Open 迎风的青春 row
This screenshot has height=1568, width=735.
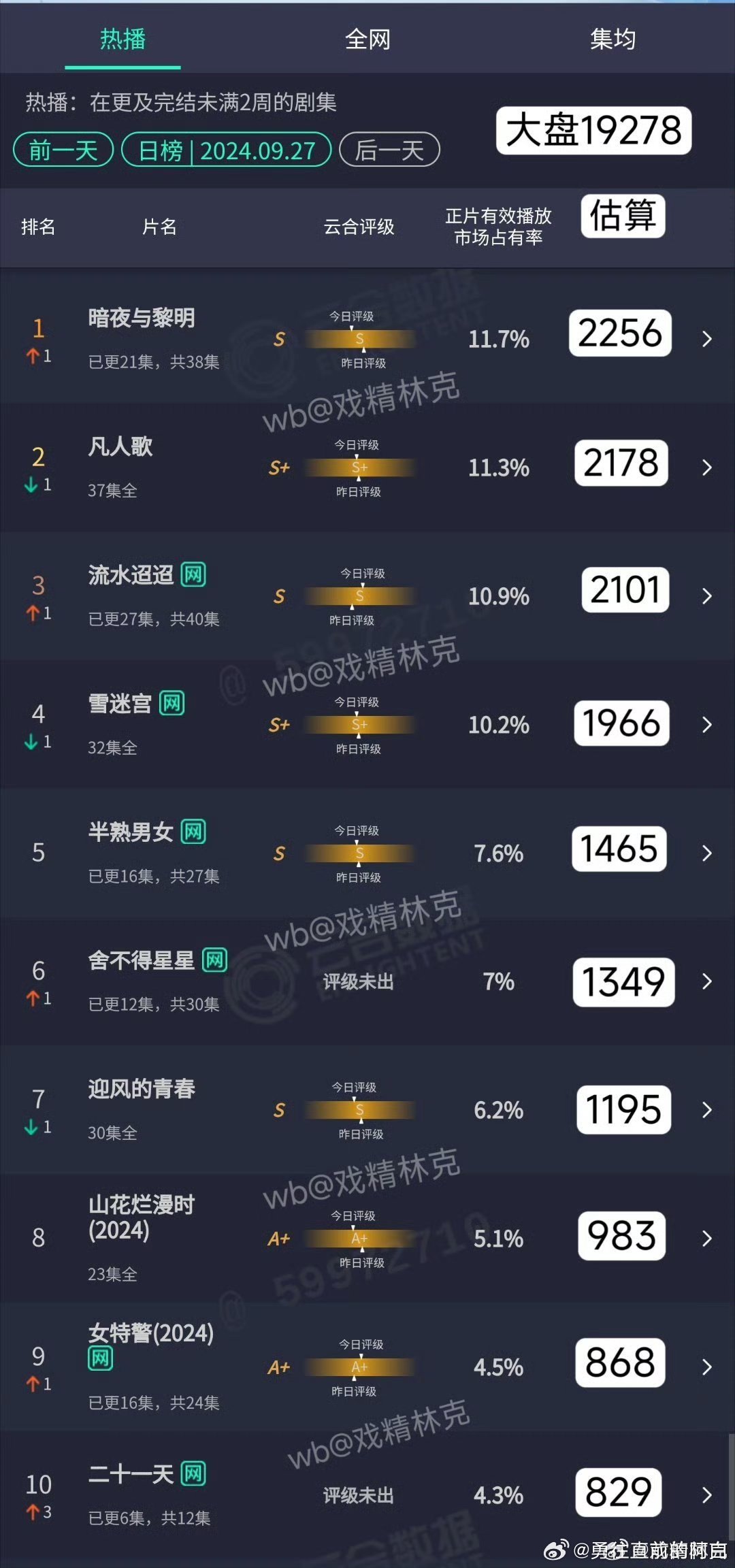tap(367, 1110)
